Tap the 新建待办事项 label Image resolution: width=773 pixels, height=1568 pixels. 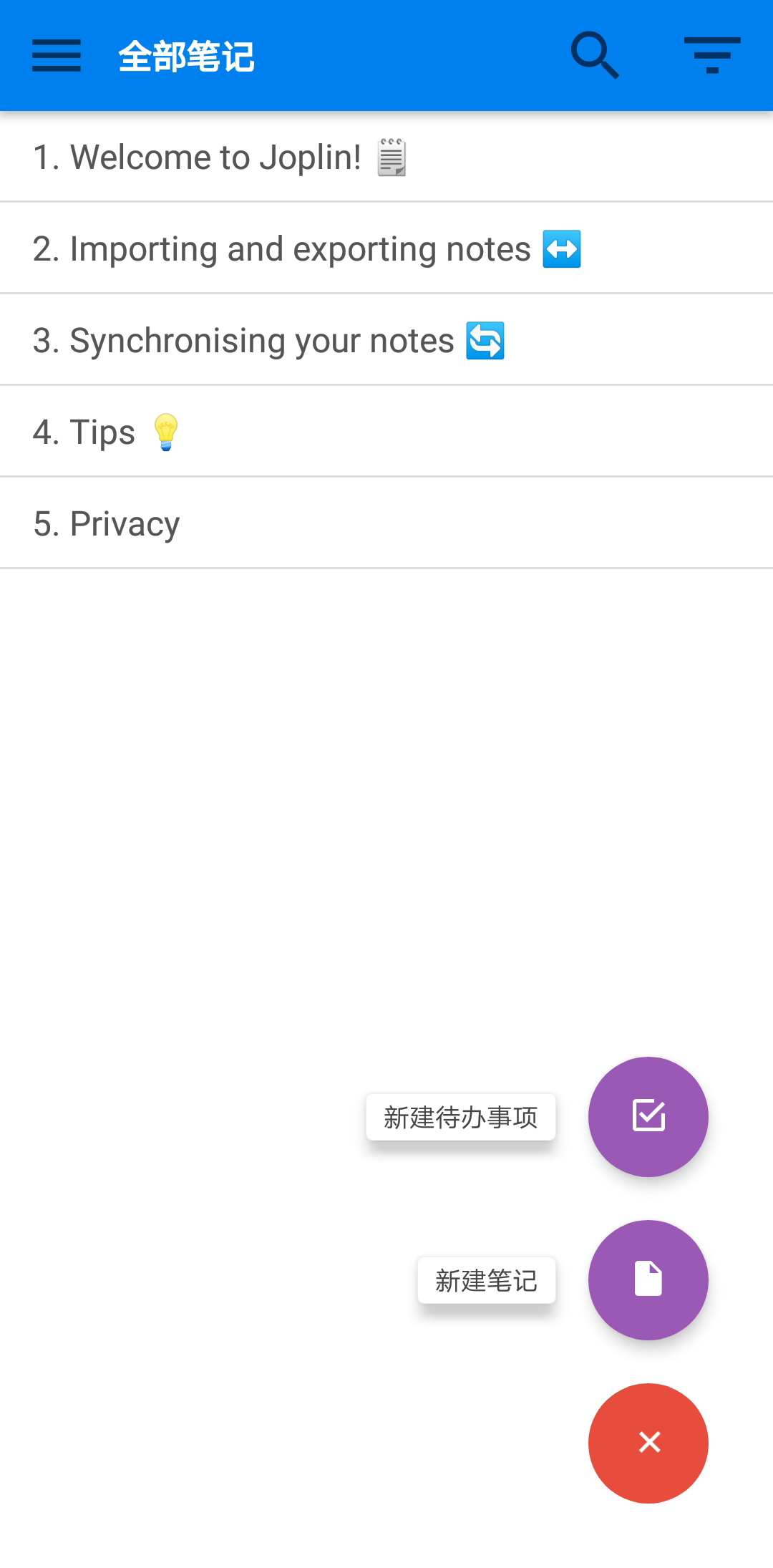(461, 1115)
